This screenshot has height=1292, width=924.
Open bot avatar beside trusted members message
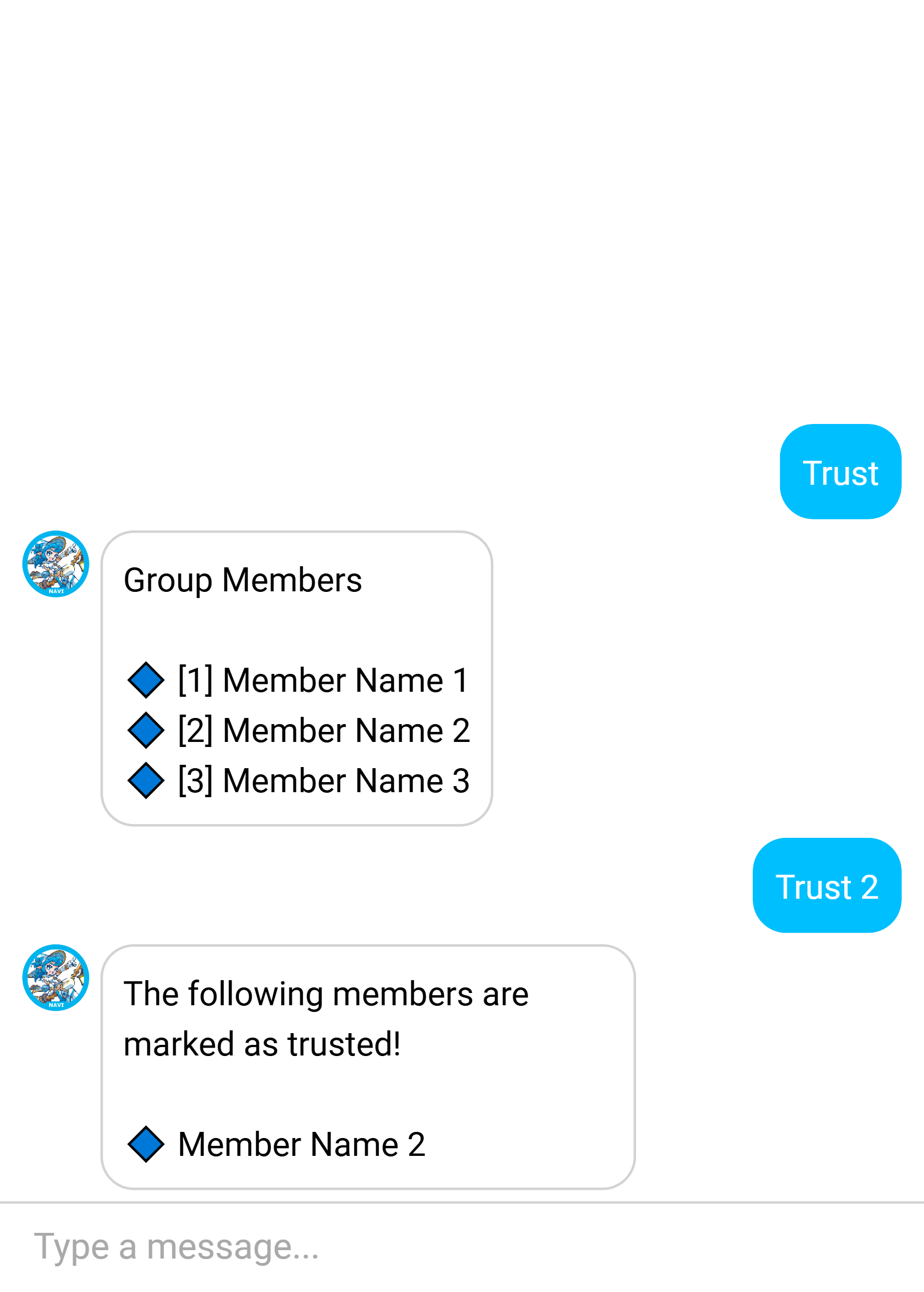click(56, 977)
